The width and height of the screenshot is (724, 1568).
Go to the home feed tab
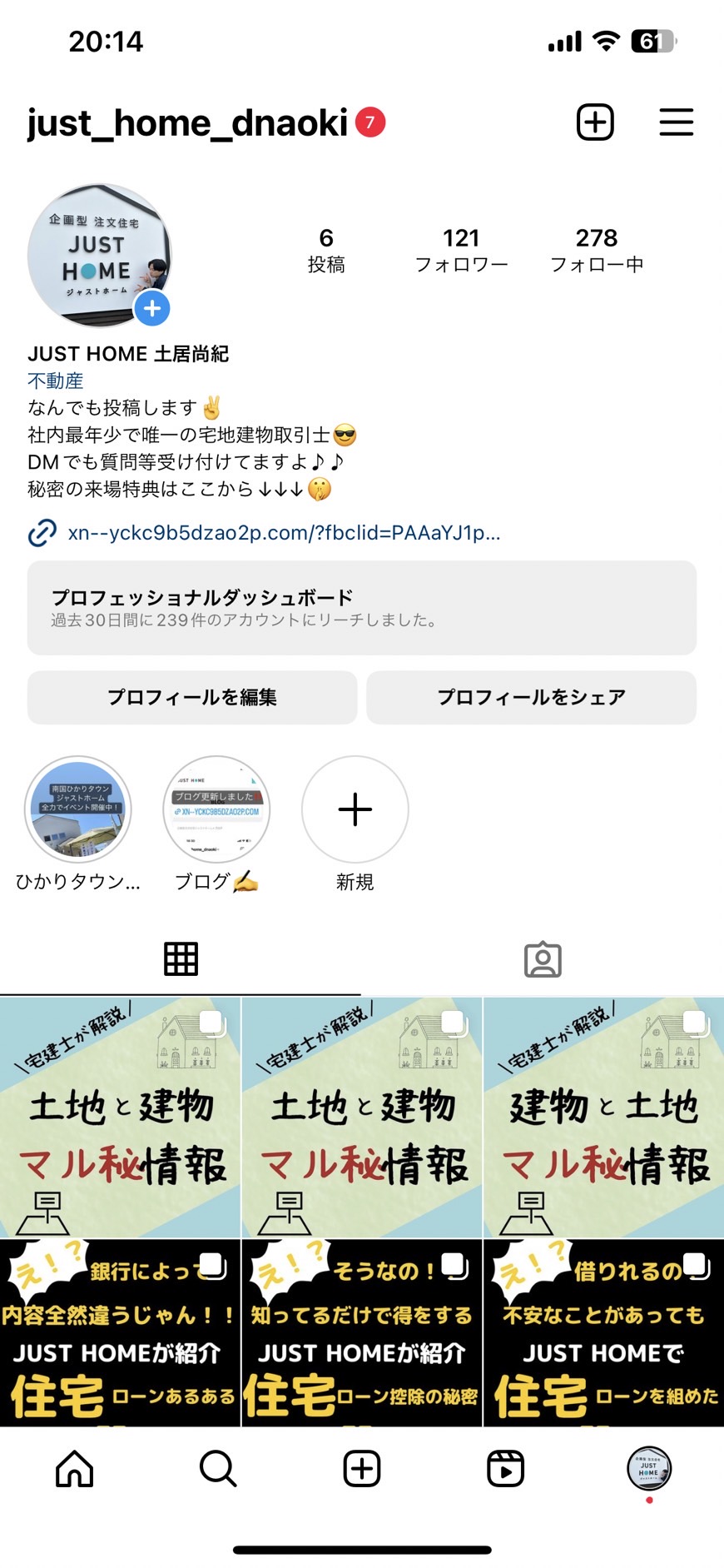click(75, 1468)
